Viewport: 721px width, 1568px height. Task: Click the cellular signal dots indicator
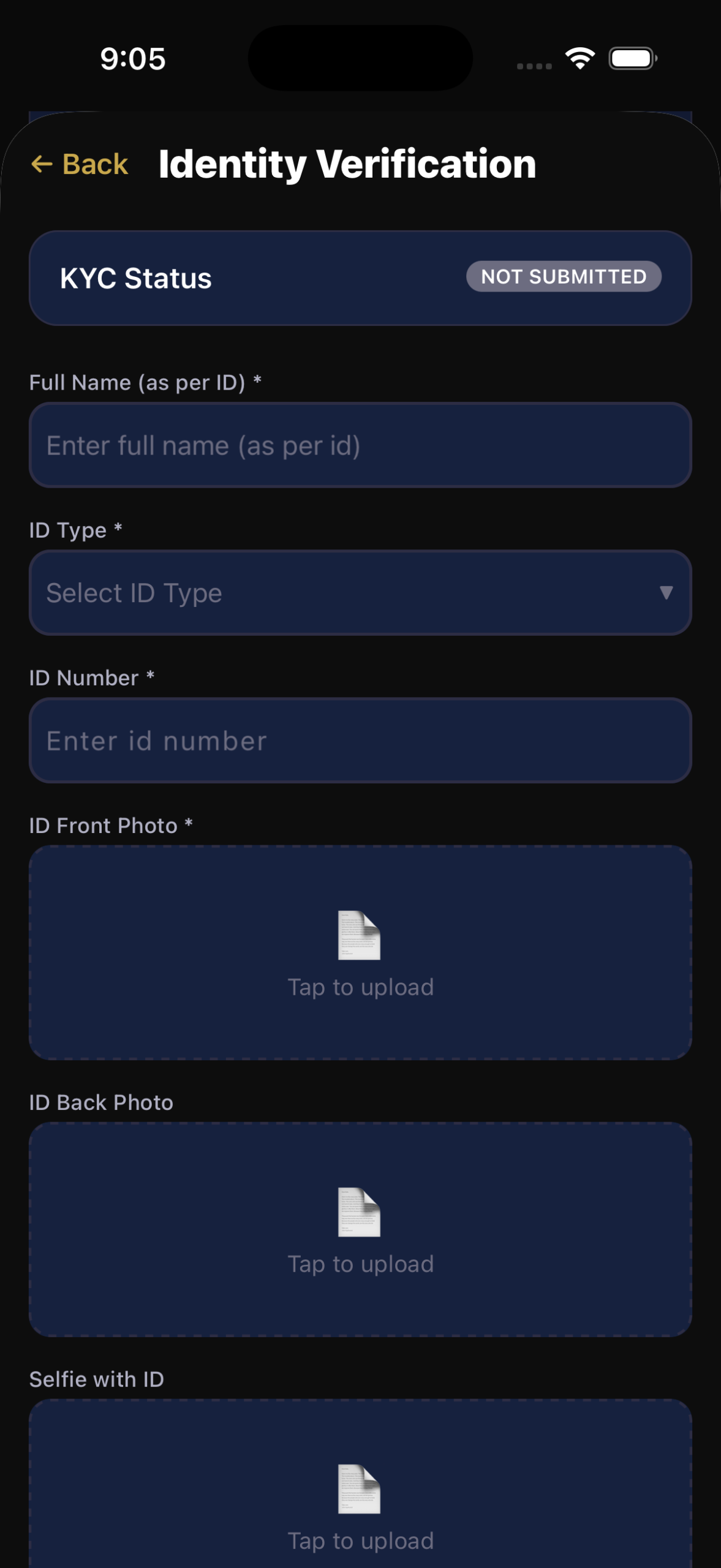532,64
